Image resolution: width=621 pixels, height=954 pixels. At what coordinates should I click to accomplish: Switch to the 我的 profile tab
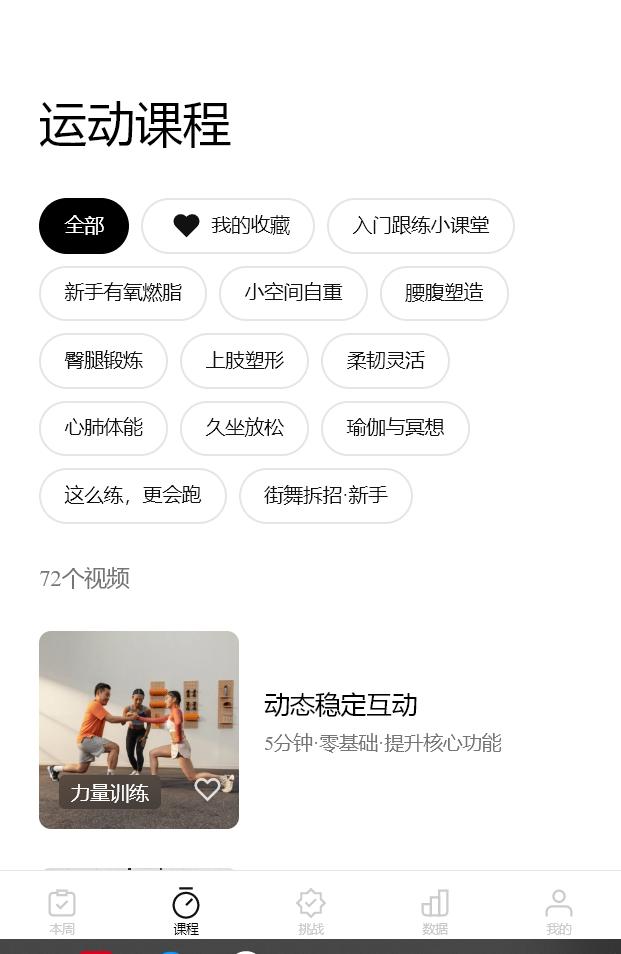(558, 911)
